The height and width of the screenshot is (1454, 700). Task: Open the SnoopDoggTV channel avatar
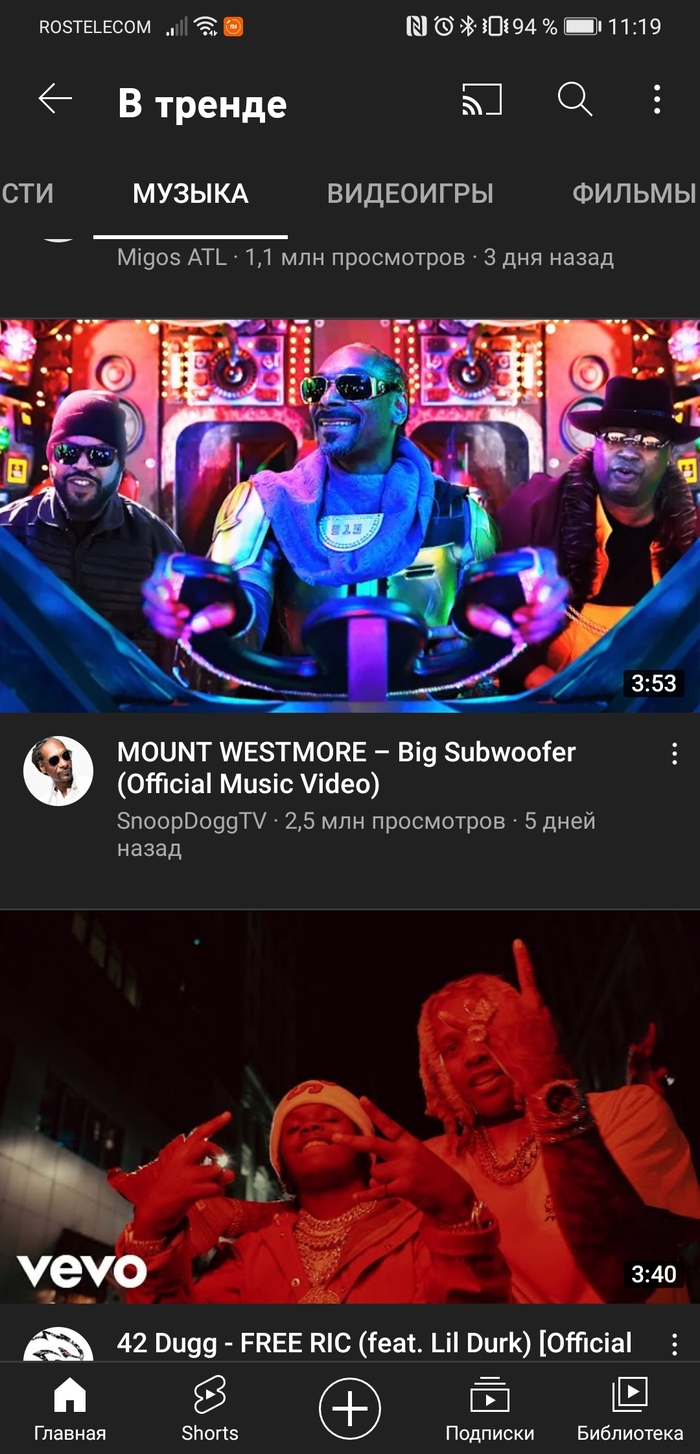click(x=58, y=771)
